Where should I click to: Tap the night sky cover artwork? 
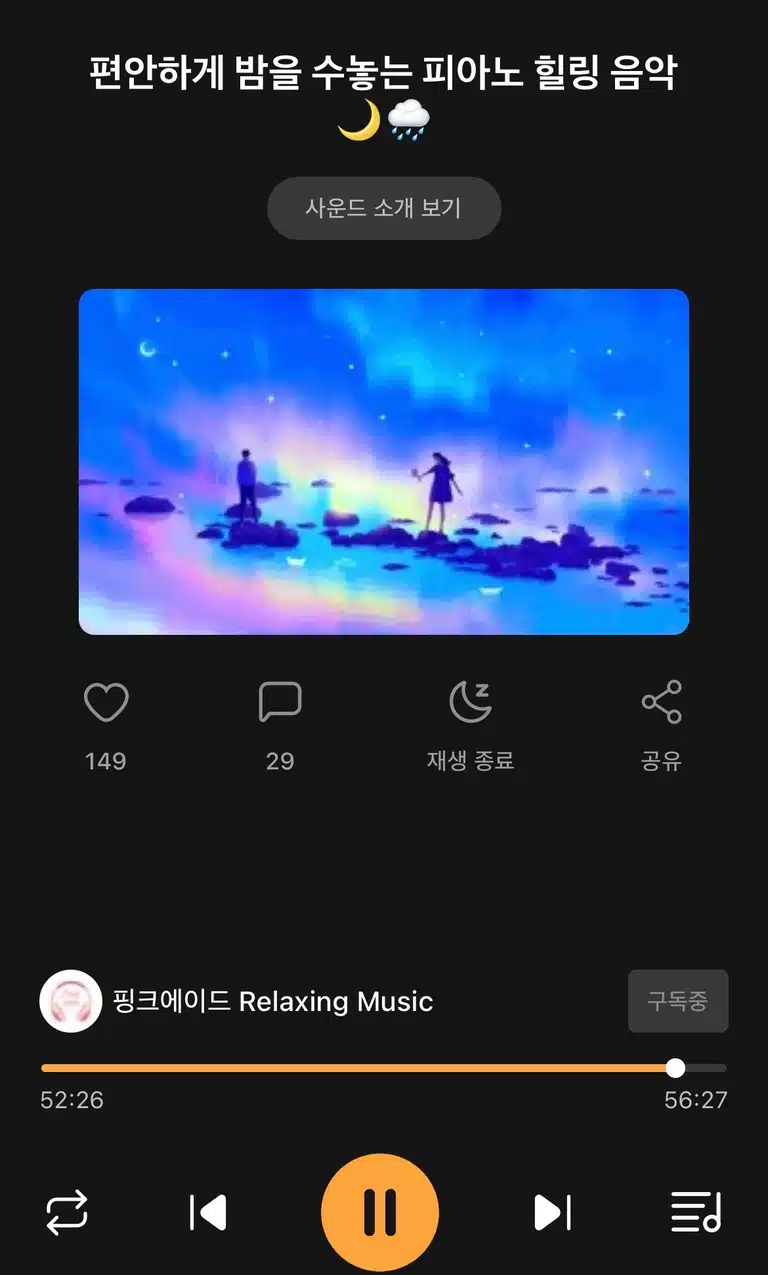click(x=384, y=462)
